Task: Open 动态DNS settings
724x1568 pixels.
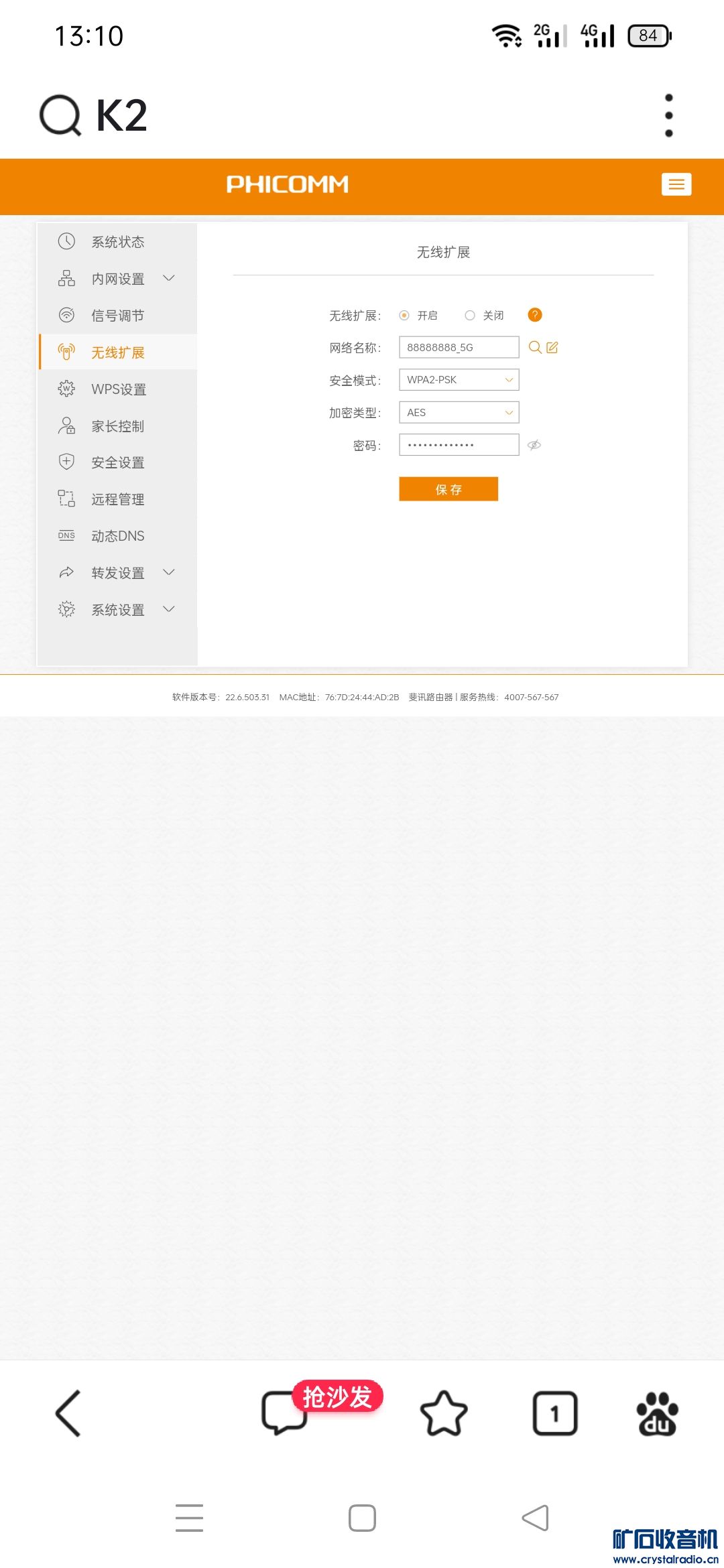Action: [117, 536]
